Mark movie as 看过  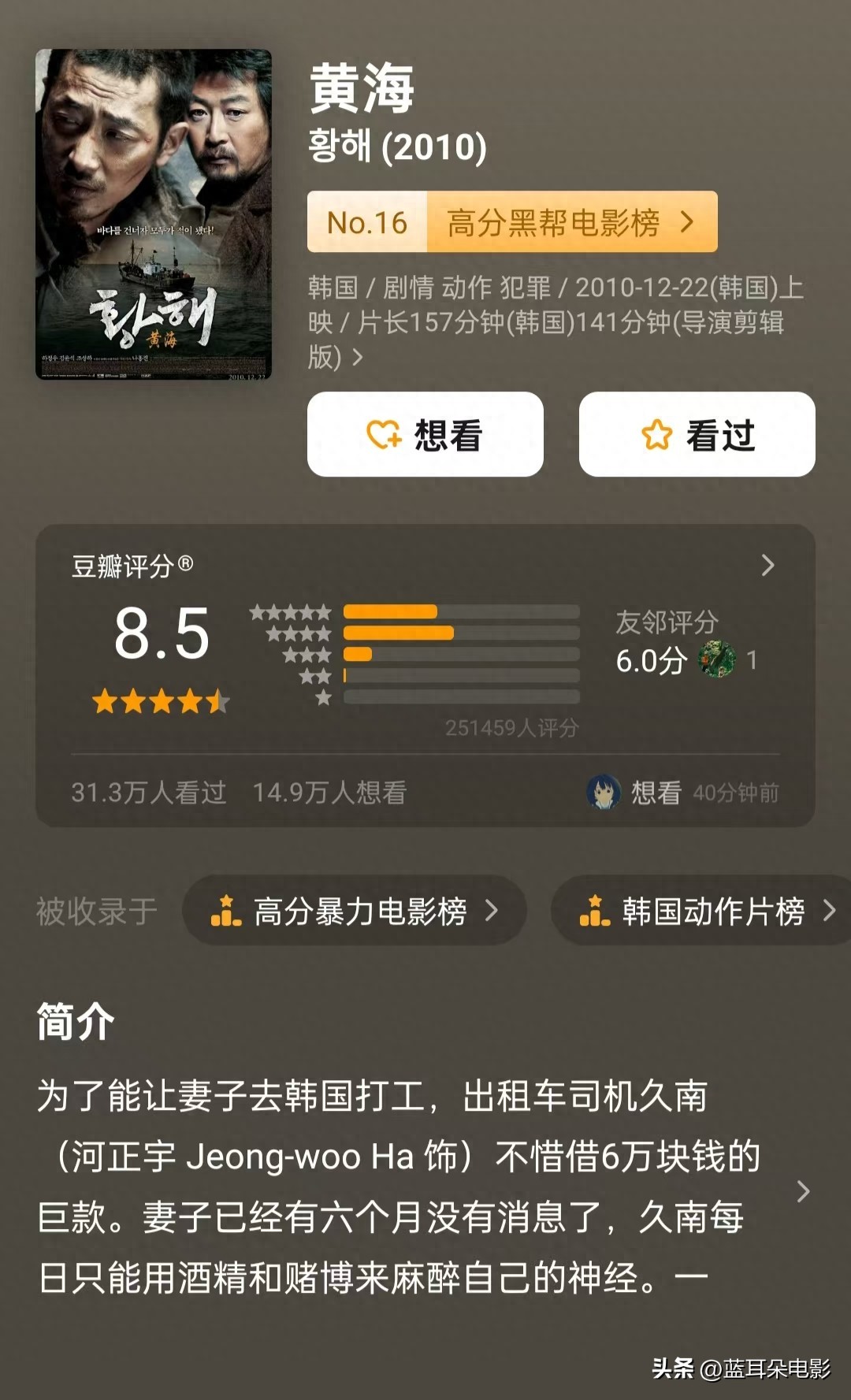697,434
